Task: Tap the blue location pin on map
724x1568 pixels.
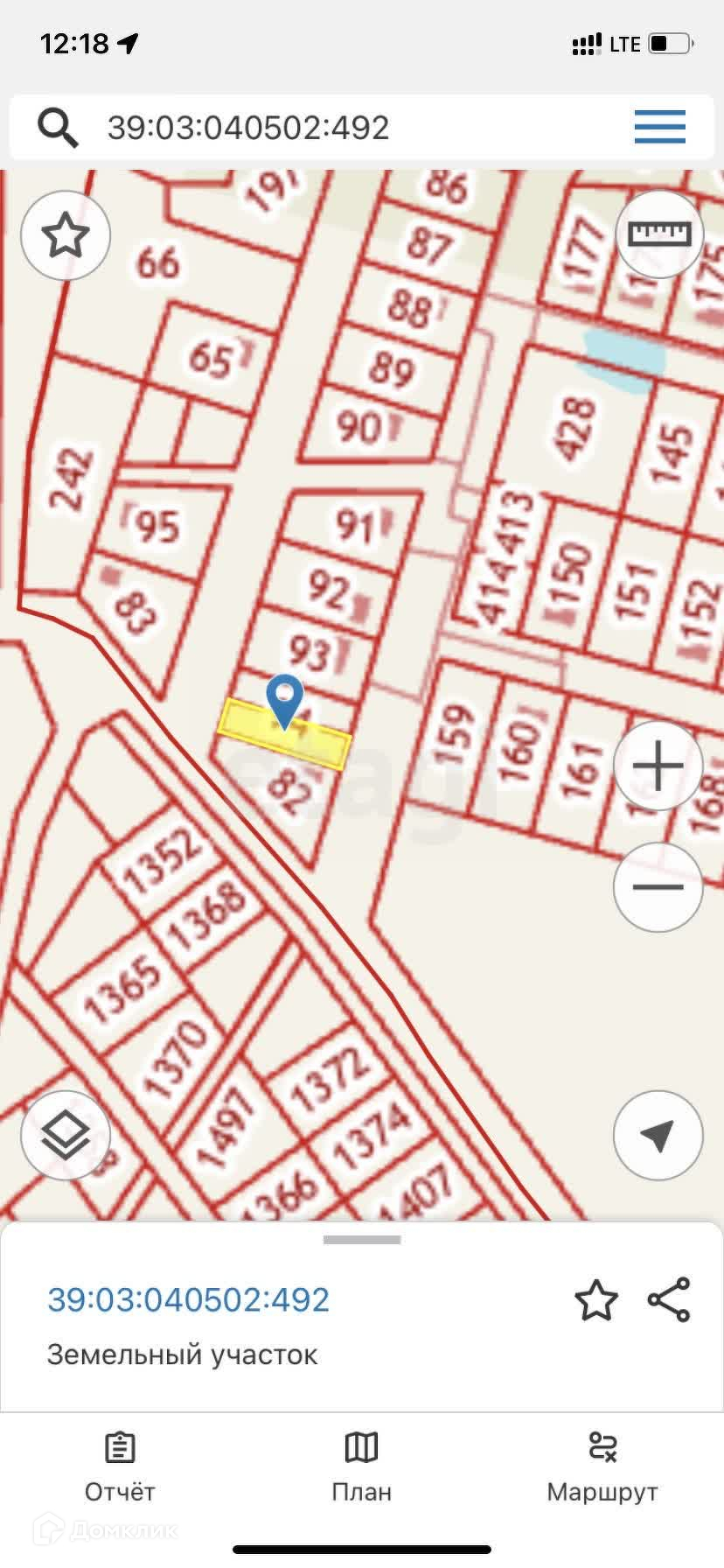Action: pyautogui.click(x=284, y=699)
